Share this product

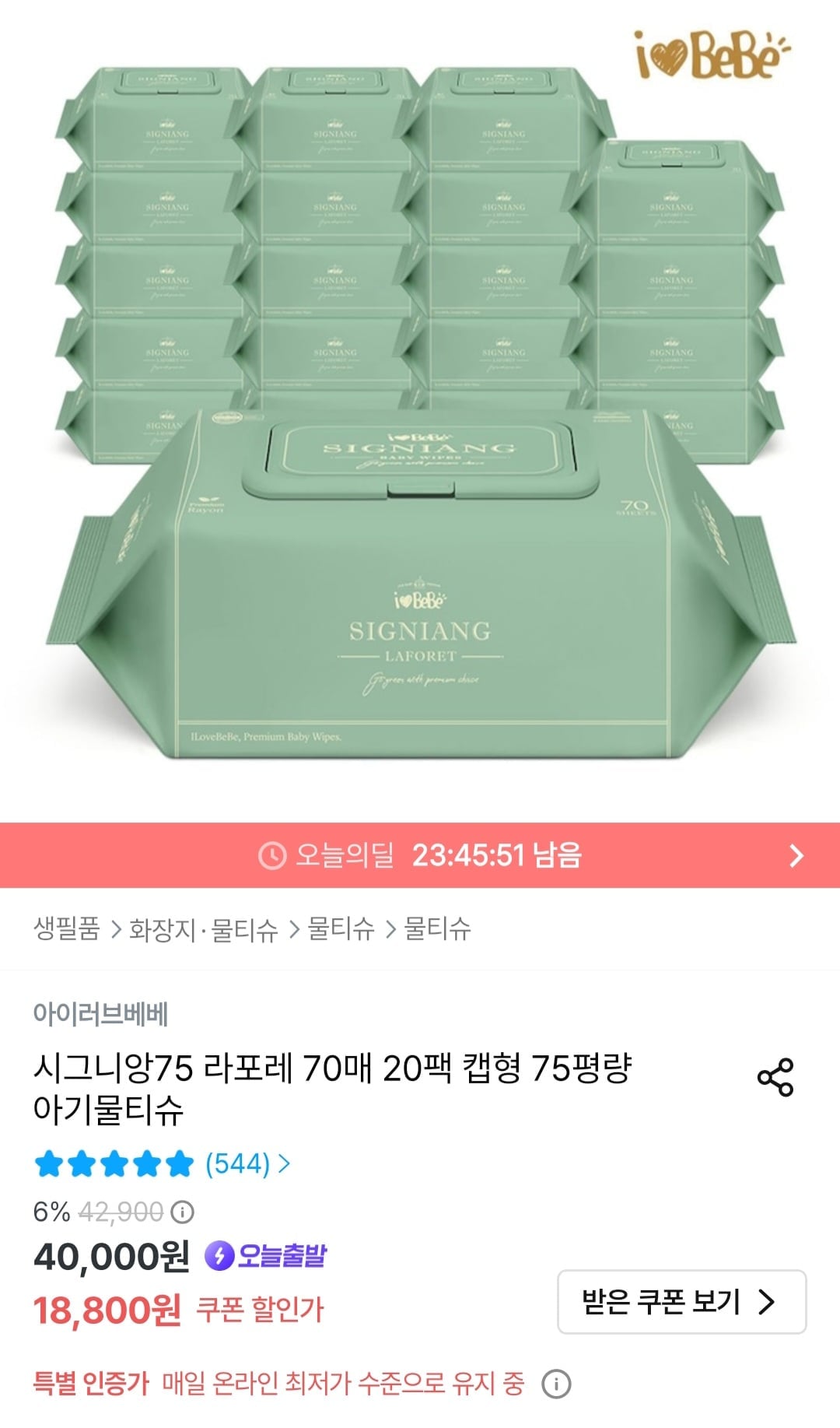point(775,1078)
